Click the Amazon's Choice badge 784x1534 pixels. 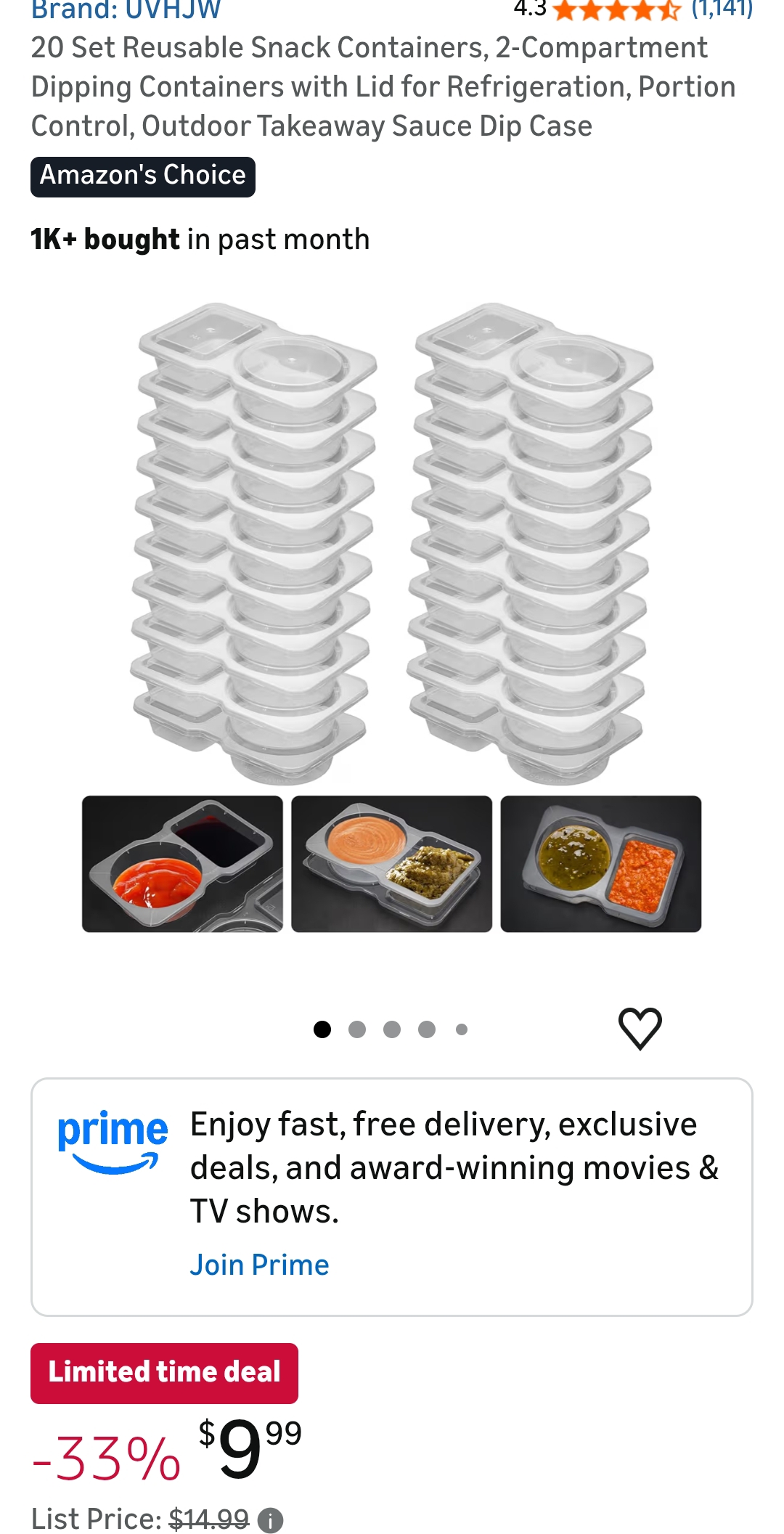tap(142, 175)
